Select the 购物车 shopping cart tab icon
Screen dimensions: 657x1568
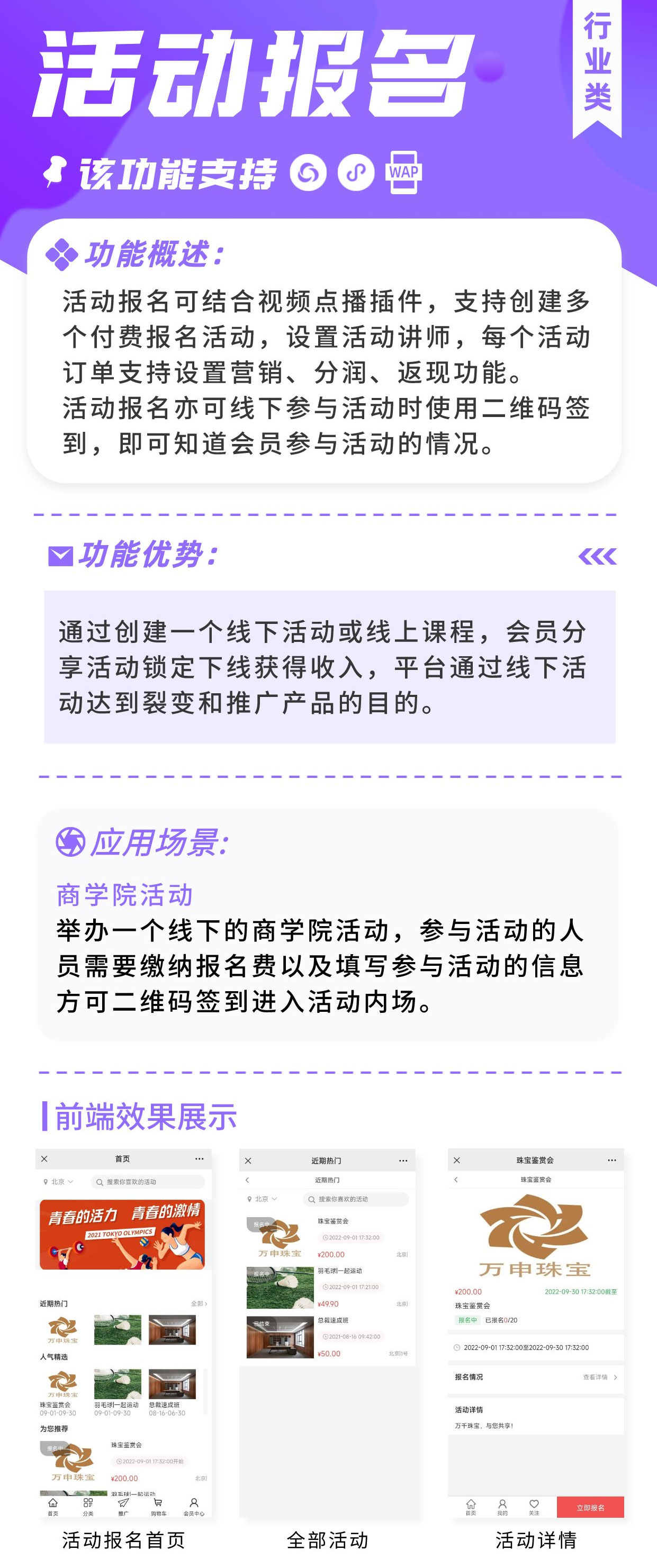(x=158, y=1503)
